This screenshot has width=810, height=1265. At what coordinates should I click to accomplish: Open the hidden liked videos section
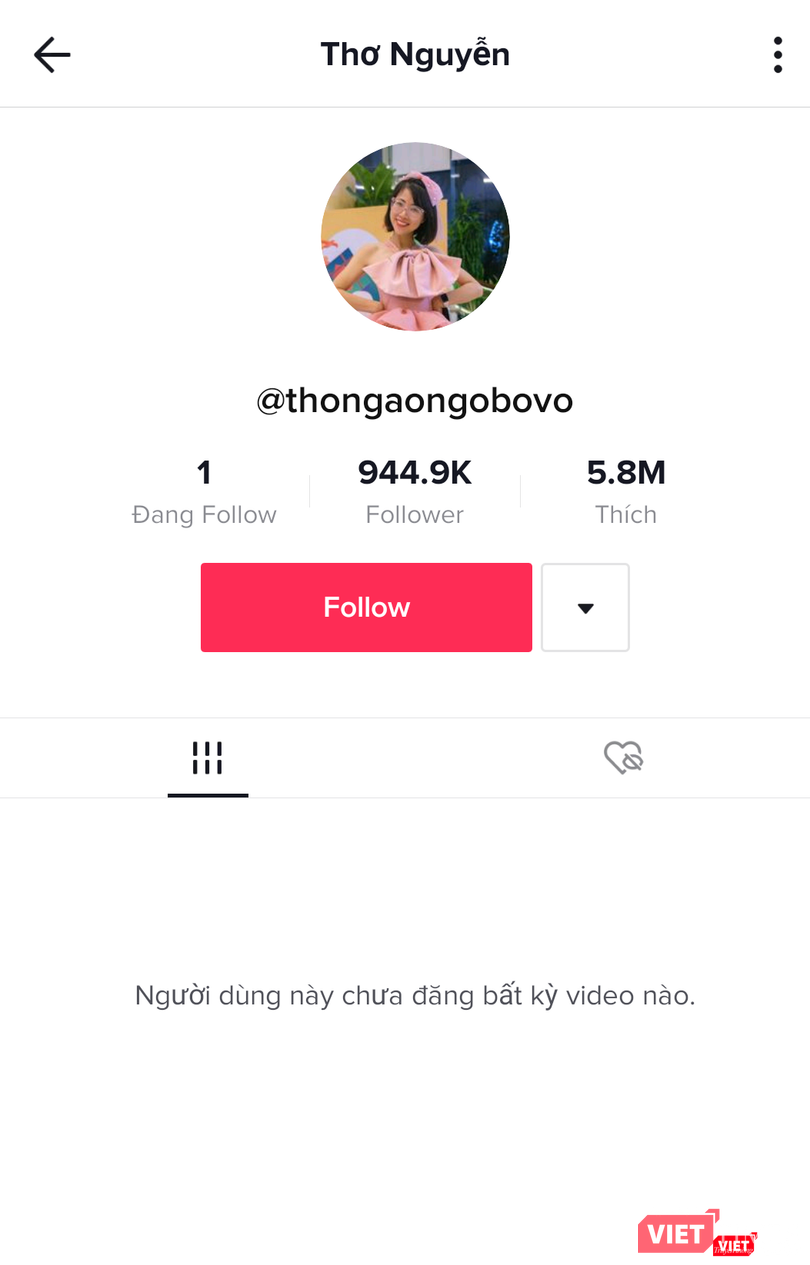[622, 758]
